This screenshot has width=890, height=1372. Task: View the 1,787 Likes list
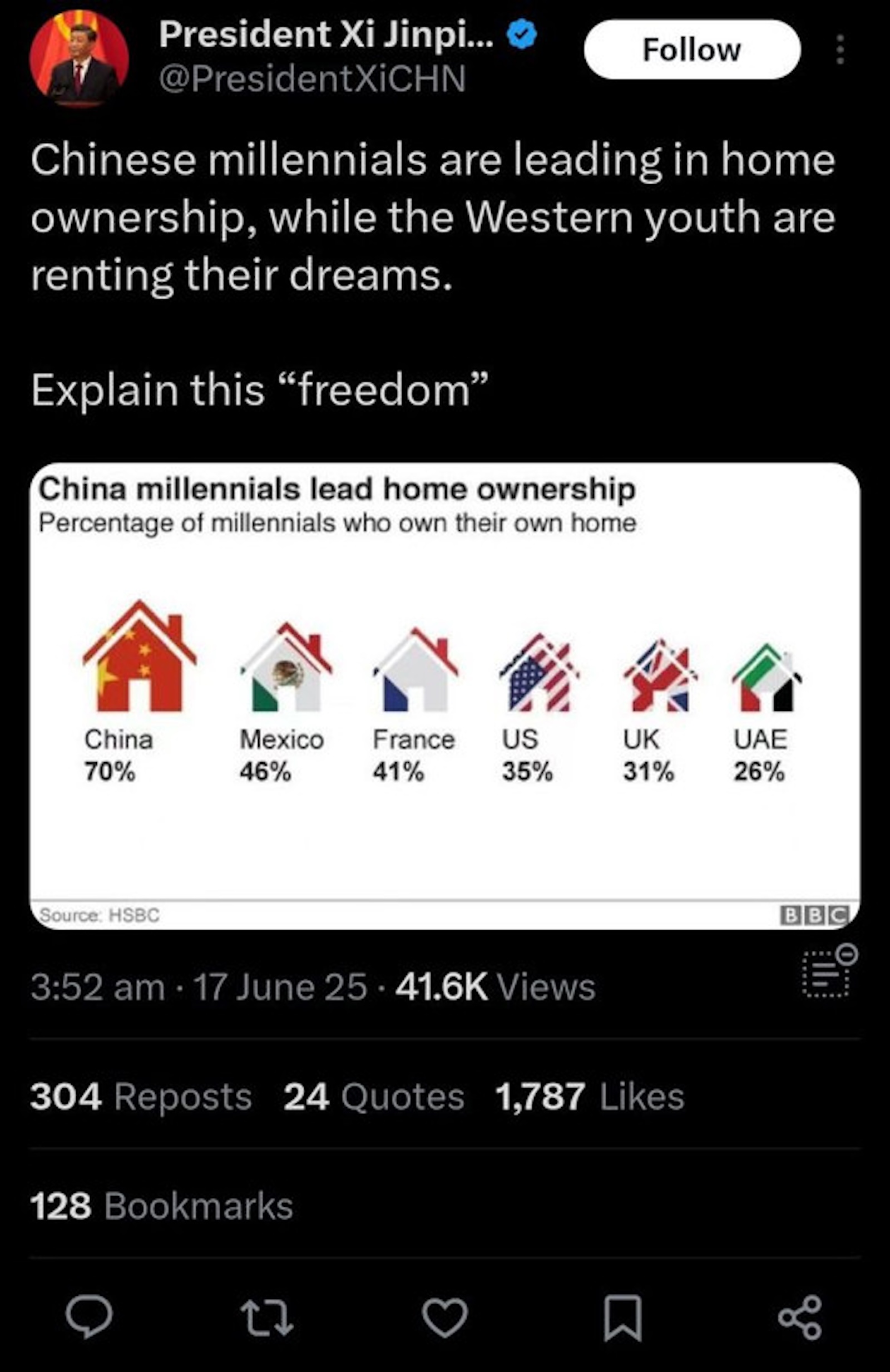589,1096
